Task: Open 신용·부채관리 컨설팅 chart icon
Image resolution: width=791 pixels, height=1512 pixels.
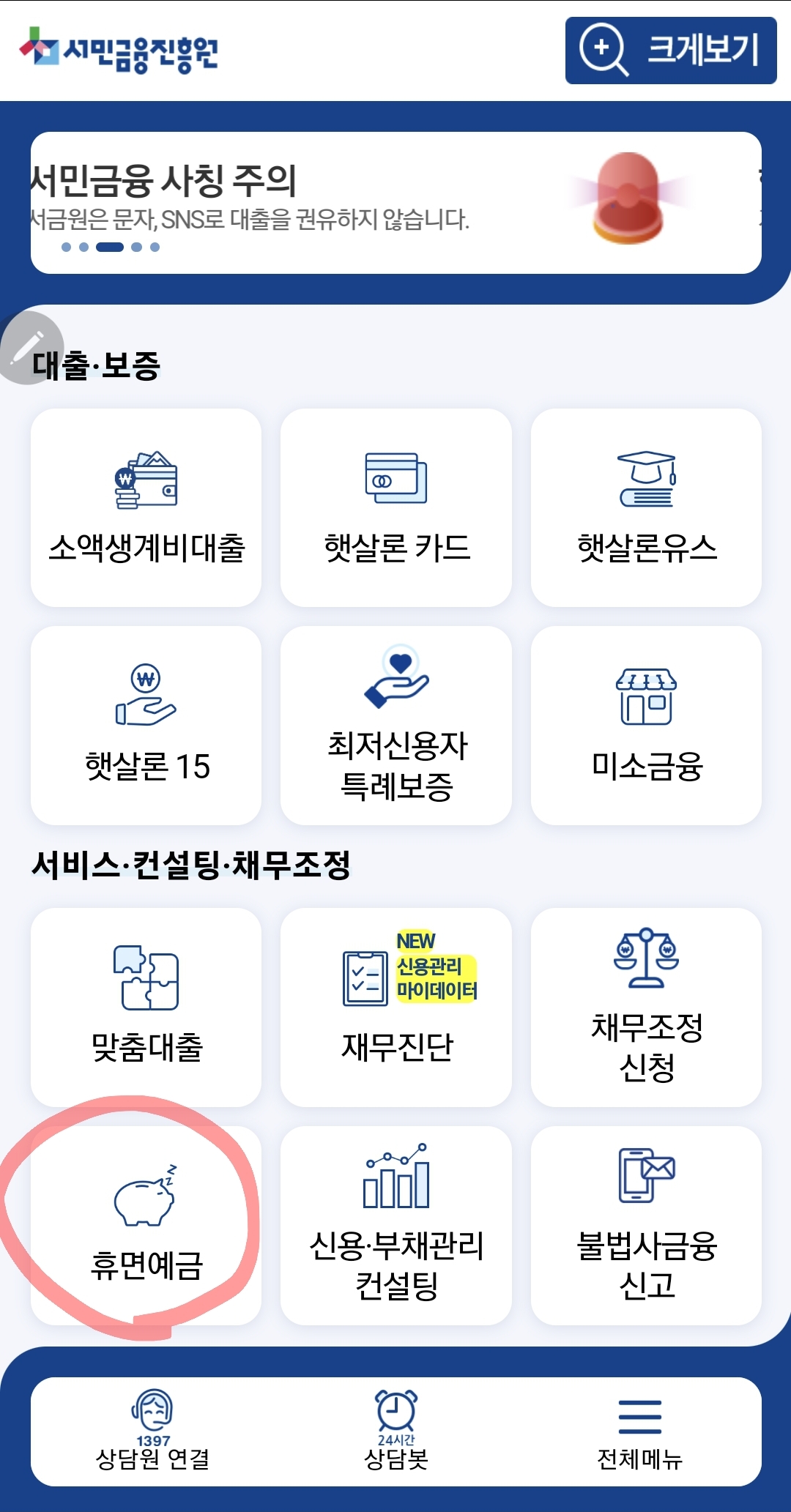Action: pyautogui.click(x=395, y=1186)
